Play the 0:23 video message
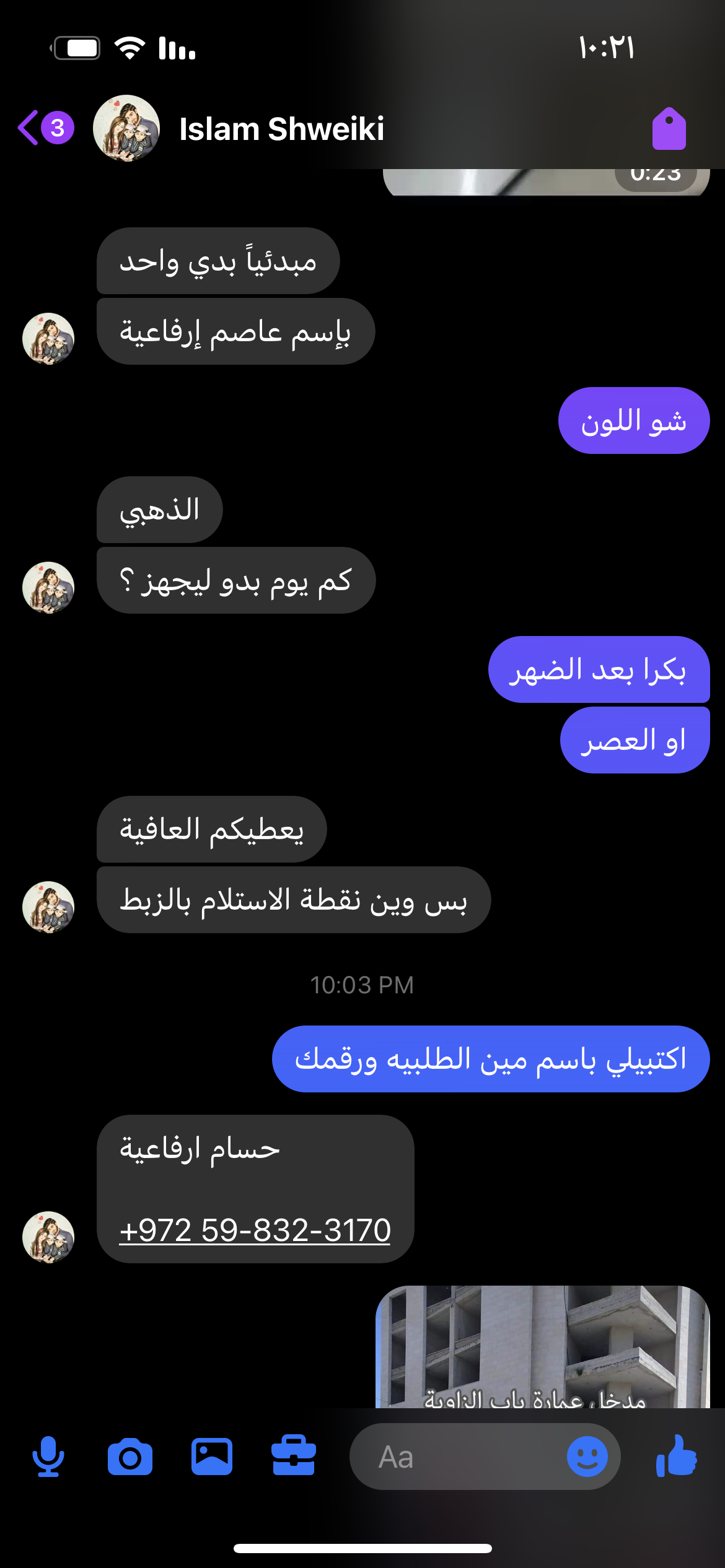This screenshot has height=1568, width=725. [x=545, y=182]
